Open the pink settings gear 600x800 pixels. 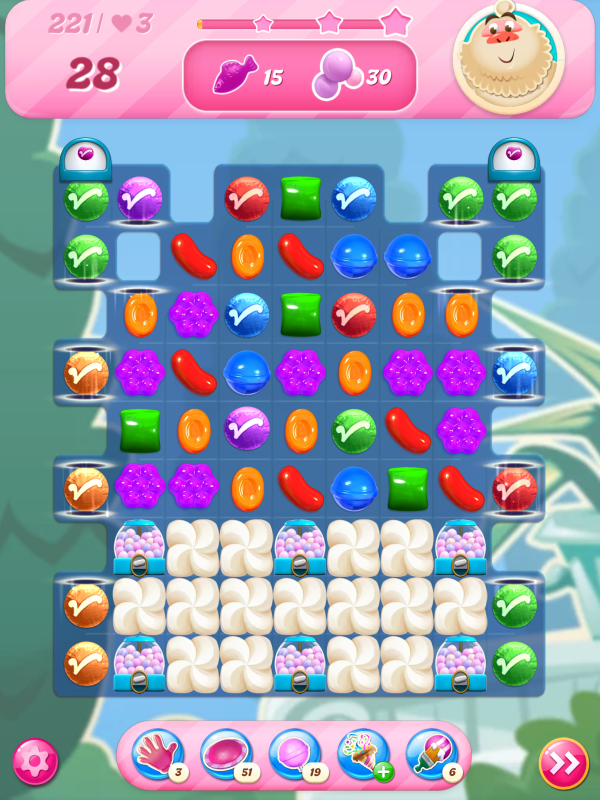tap(35, 762)
